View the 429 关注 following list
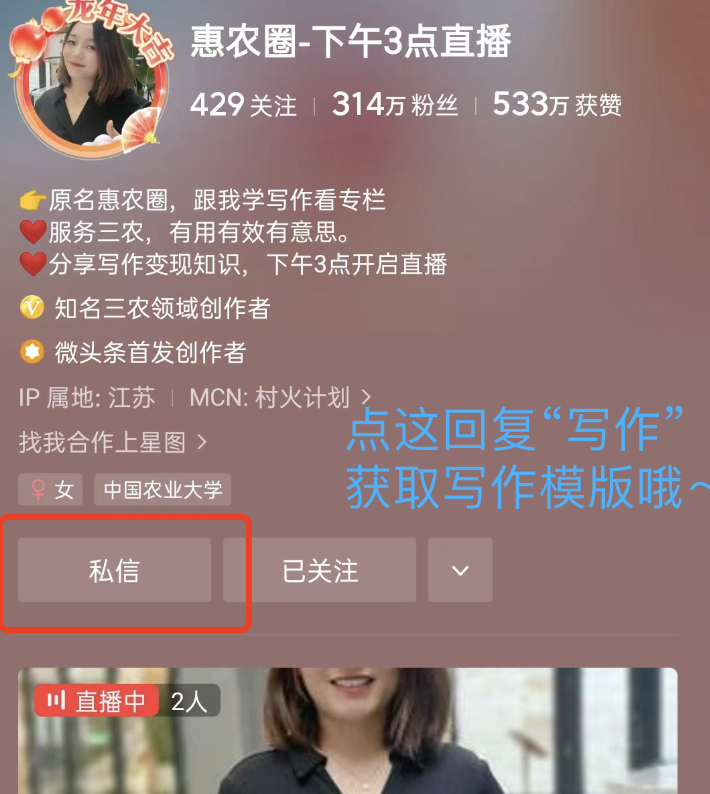710x794 pixels. [x=243, y=104]
